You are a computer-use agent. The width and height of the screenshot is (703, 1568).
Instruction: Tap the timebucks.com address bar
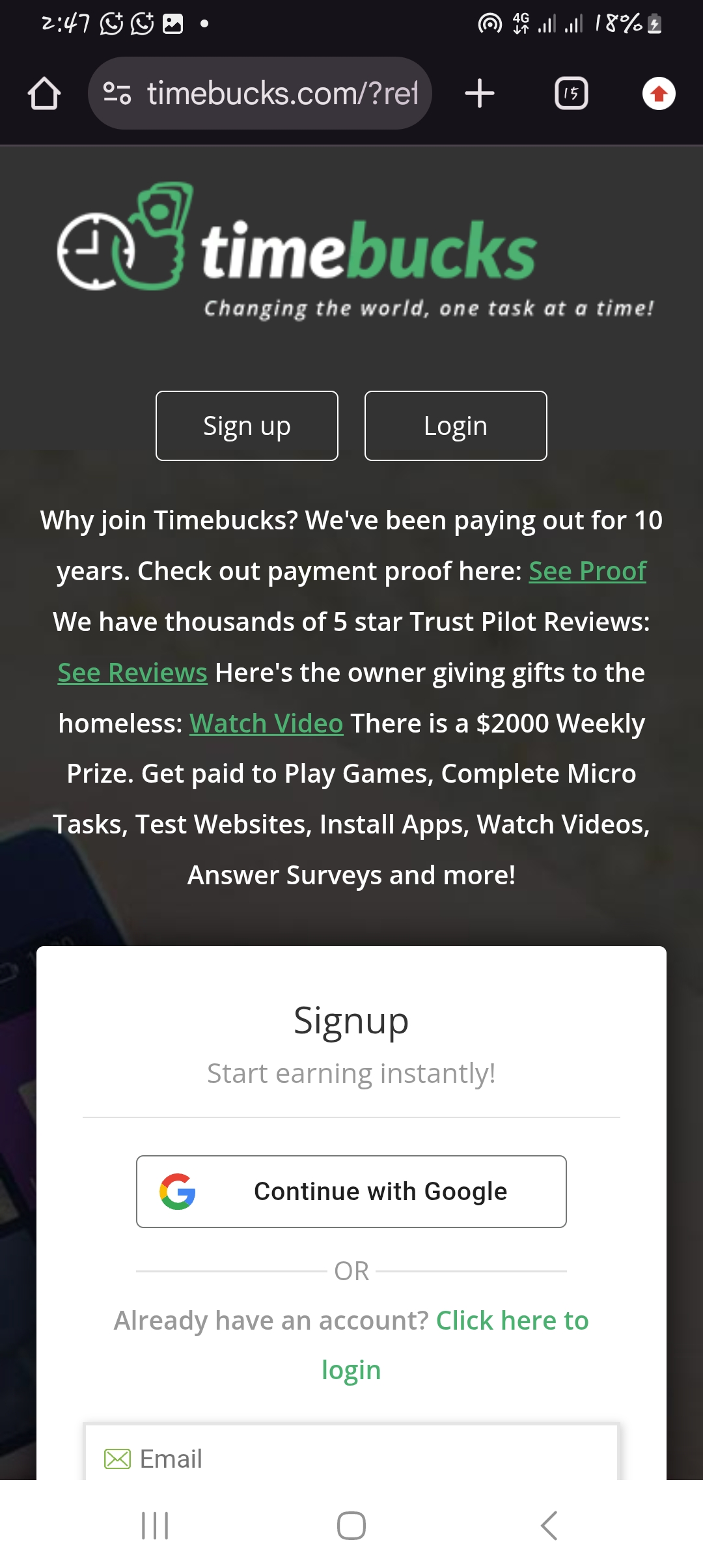(x=260, y=94)
